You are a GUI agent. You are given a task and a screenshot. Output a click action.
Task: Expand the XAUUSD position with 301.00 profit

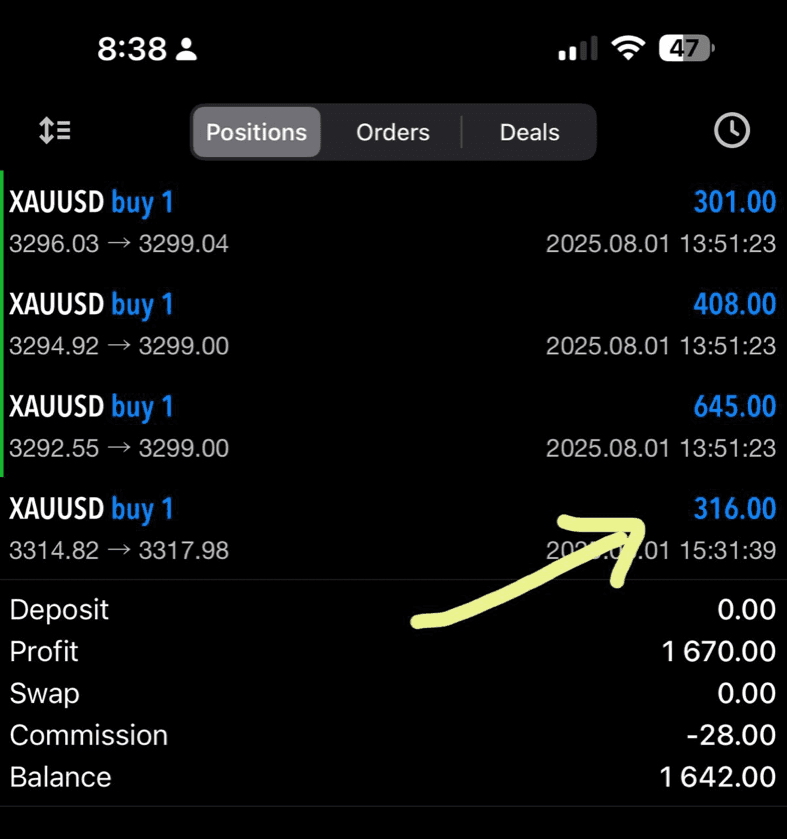pos(393,222)
